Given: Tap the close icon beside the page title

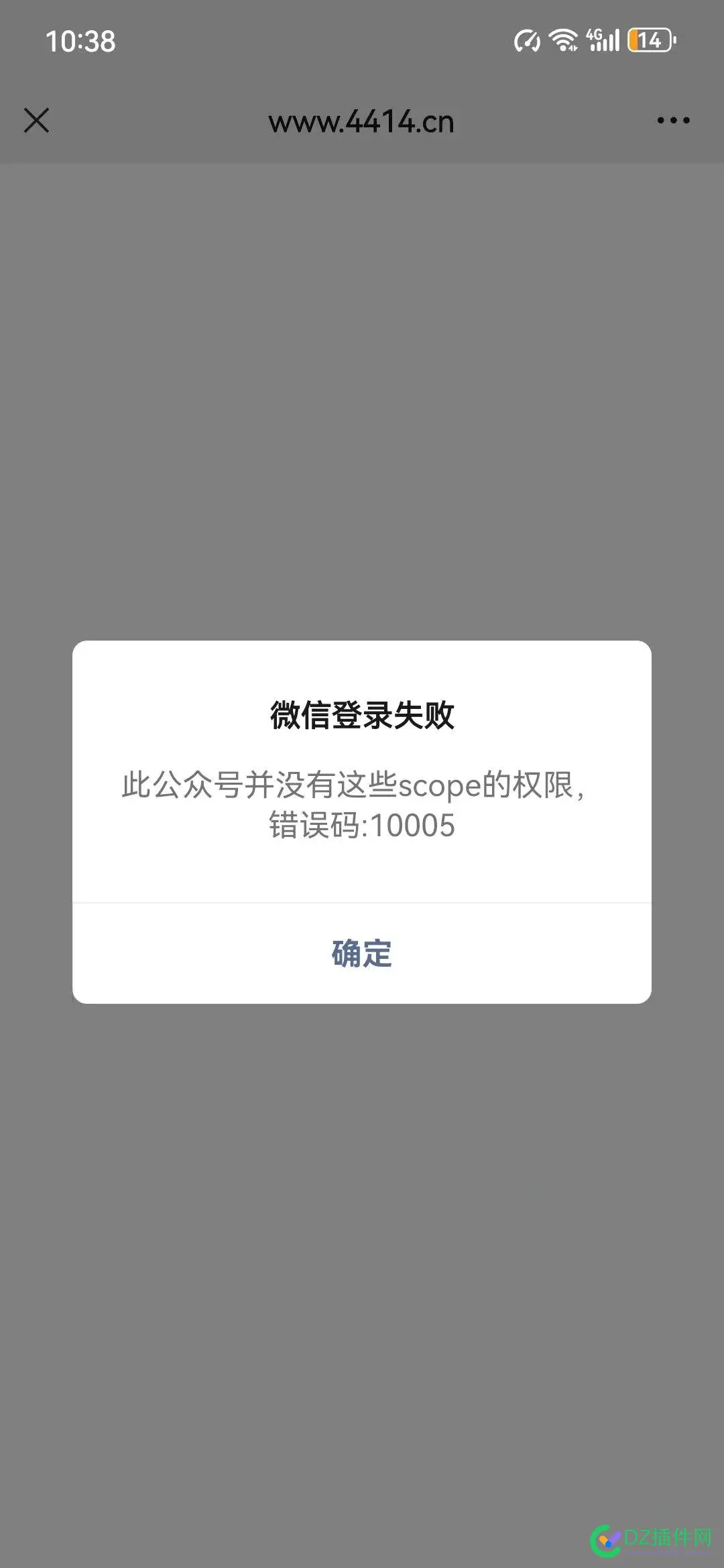Looking at the screenshot, I should 38,121.
